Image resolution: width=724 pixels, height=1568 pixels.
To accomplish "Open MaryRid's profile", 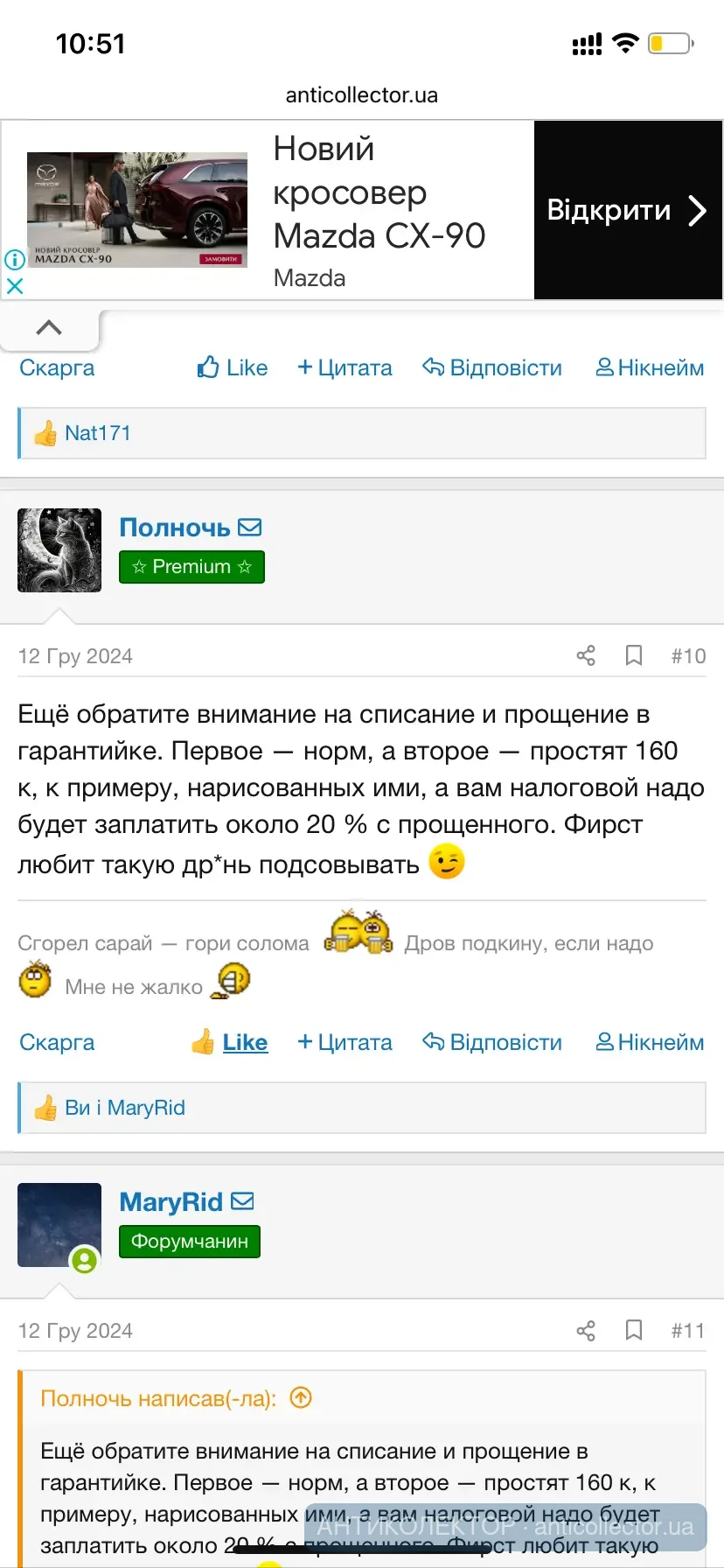I will point(171,1202).
